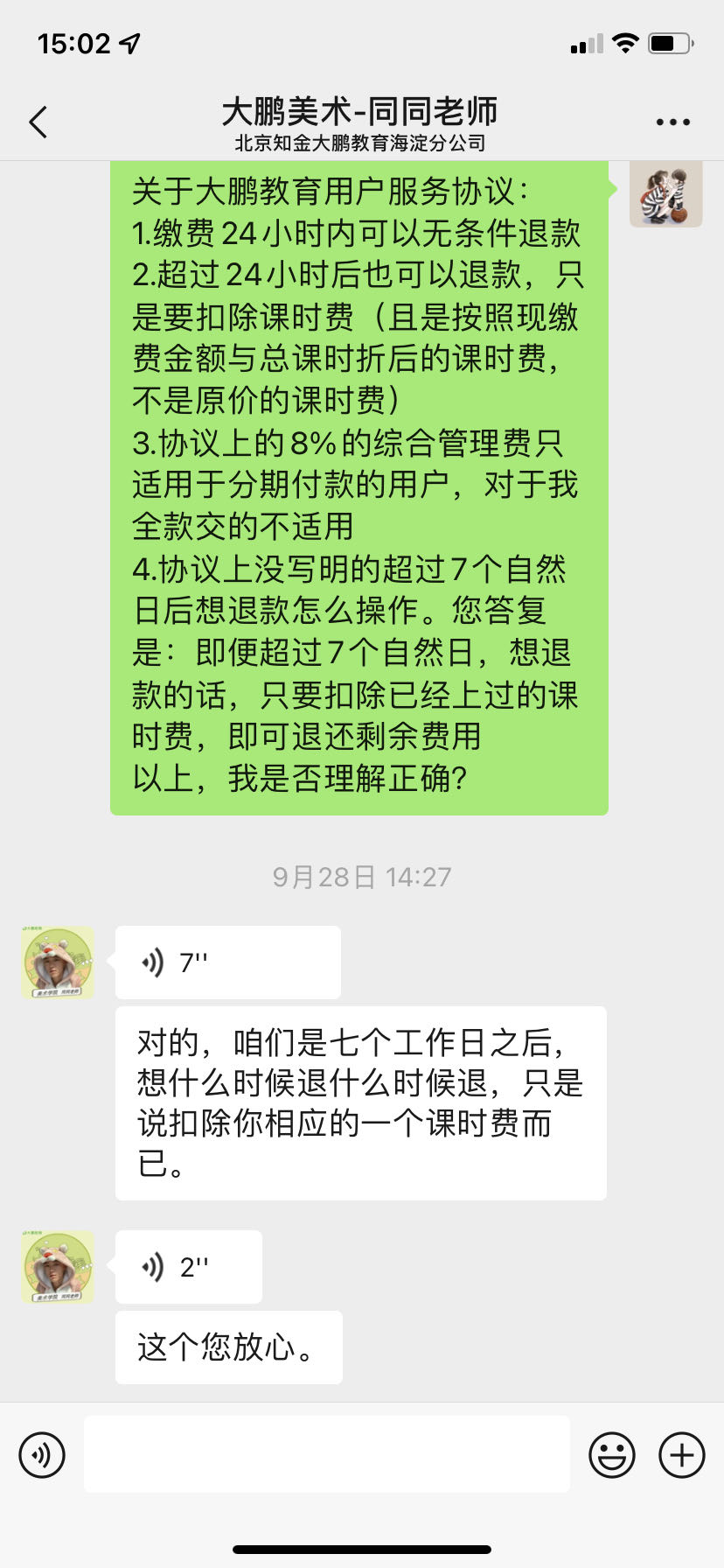724x1568 pixels.
Task: Play the 7-second voice message
Action: [x=228, y=962]
